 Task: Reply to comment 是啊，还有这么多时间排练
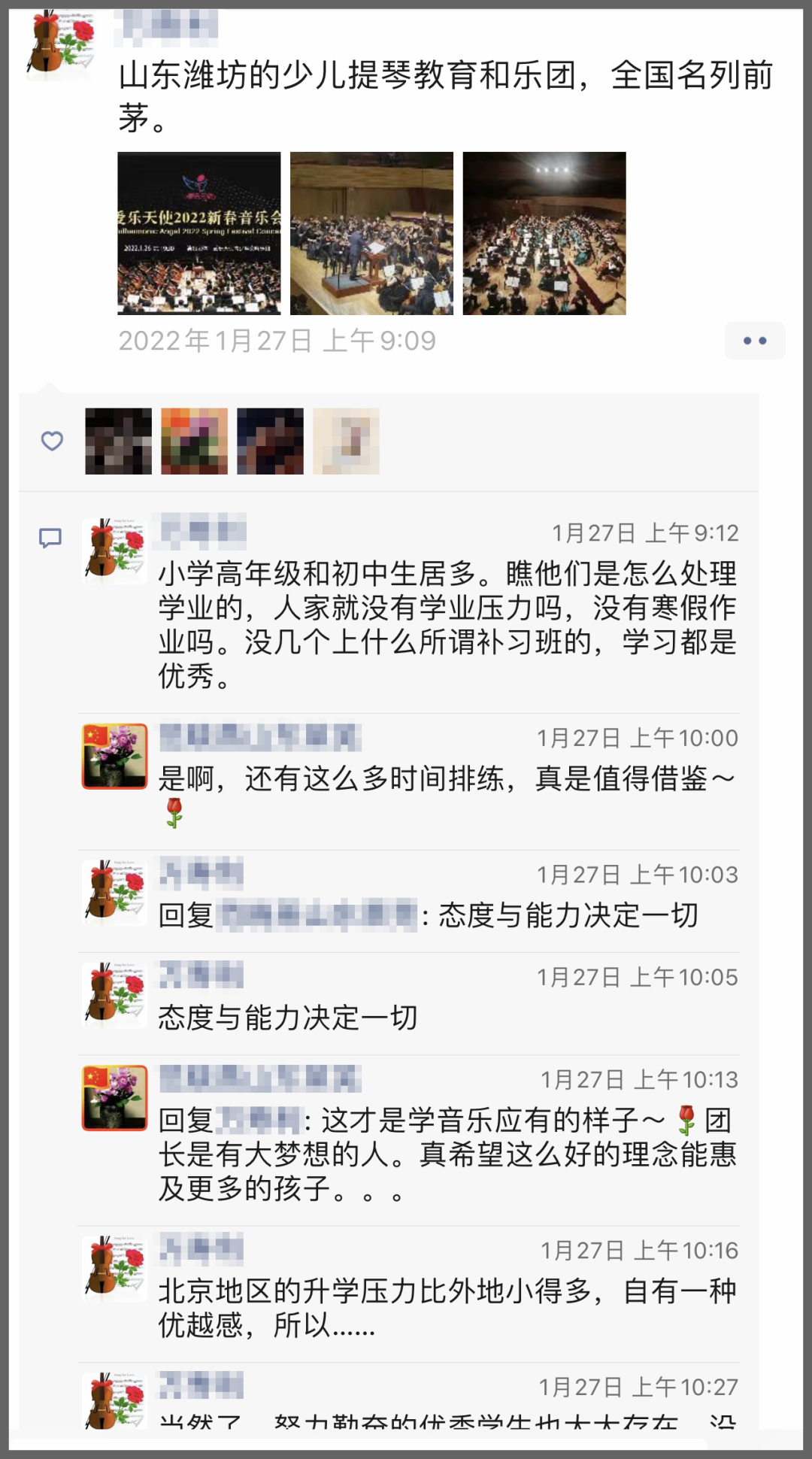447,779
